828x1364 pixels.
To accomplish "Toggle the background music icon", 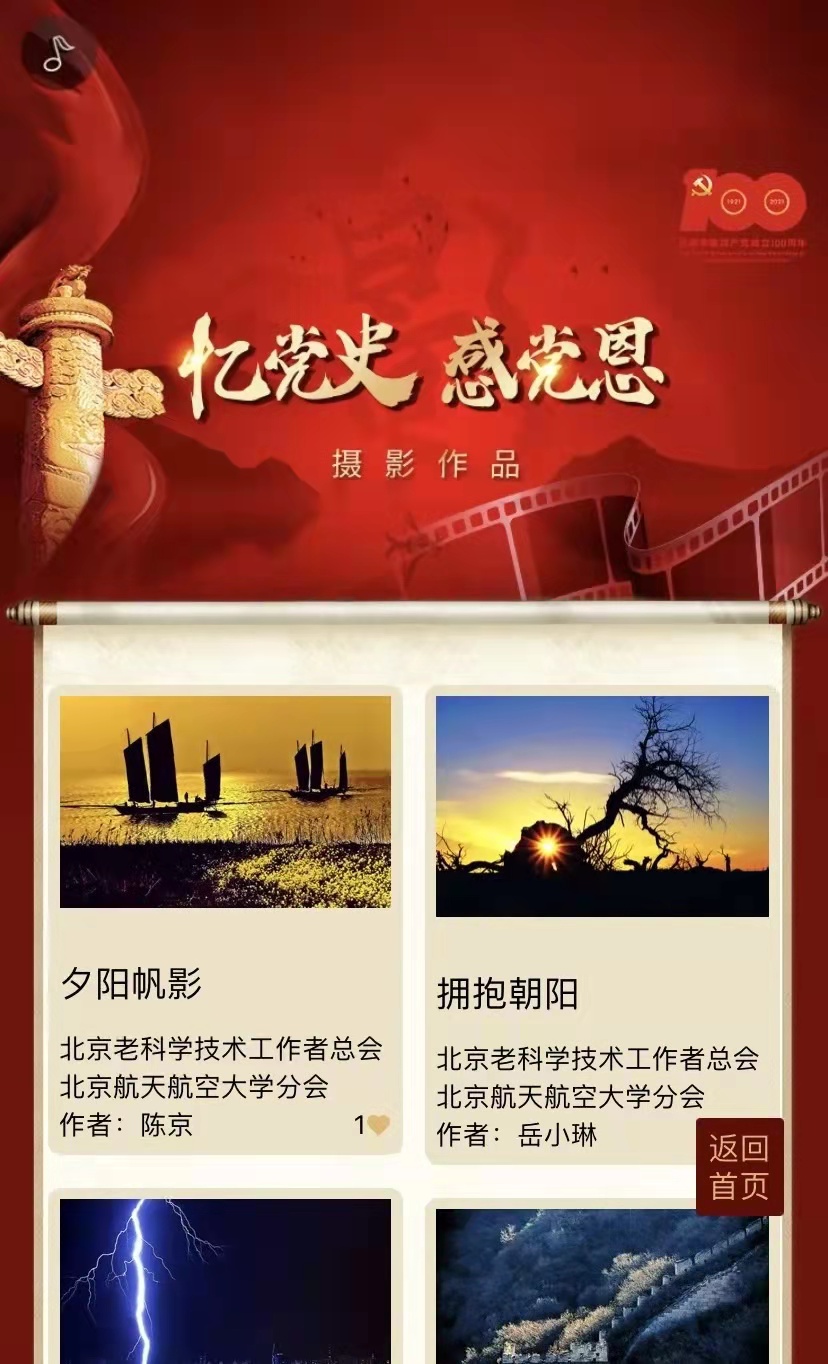I will [x=58, y=53].
